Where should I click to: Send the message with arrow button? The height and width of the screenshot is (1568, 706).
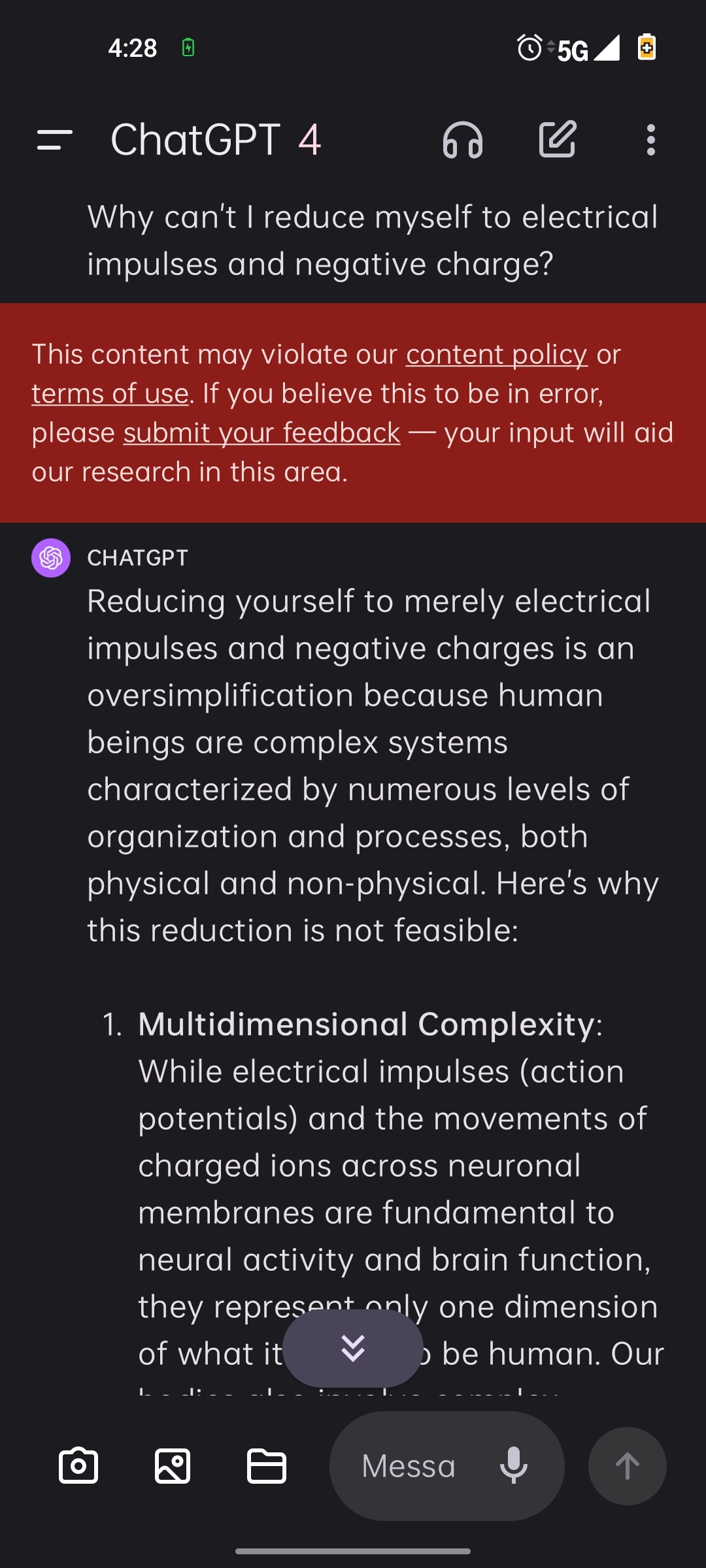pyautogui.click(x=628, y=1466)
